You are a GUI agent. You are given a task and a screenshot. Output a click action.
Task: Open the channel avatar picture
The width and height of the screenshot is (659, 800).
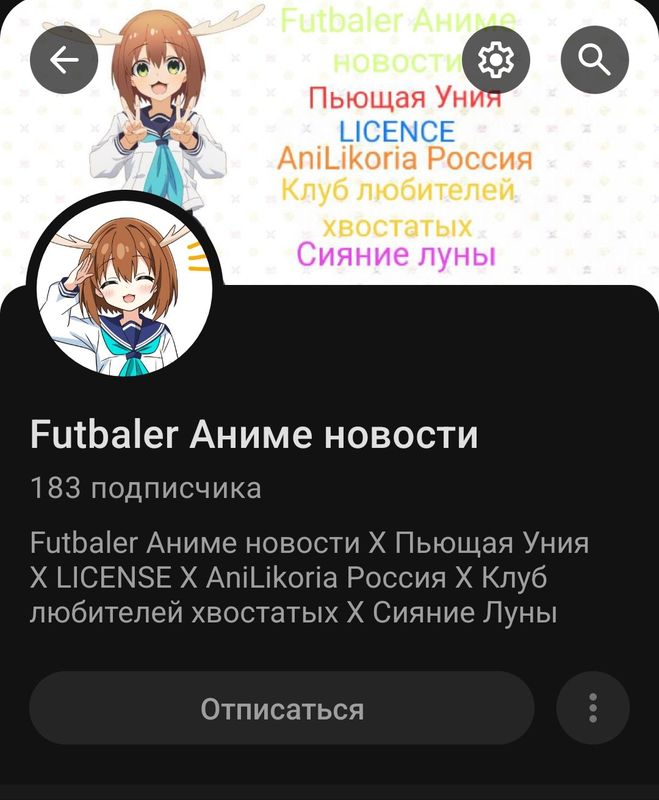tap(124, 299)
